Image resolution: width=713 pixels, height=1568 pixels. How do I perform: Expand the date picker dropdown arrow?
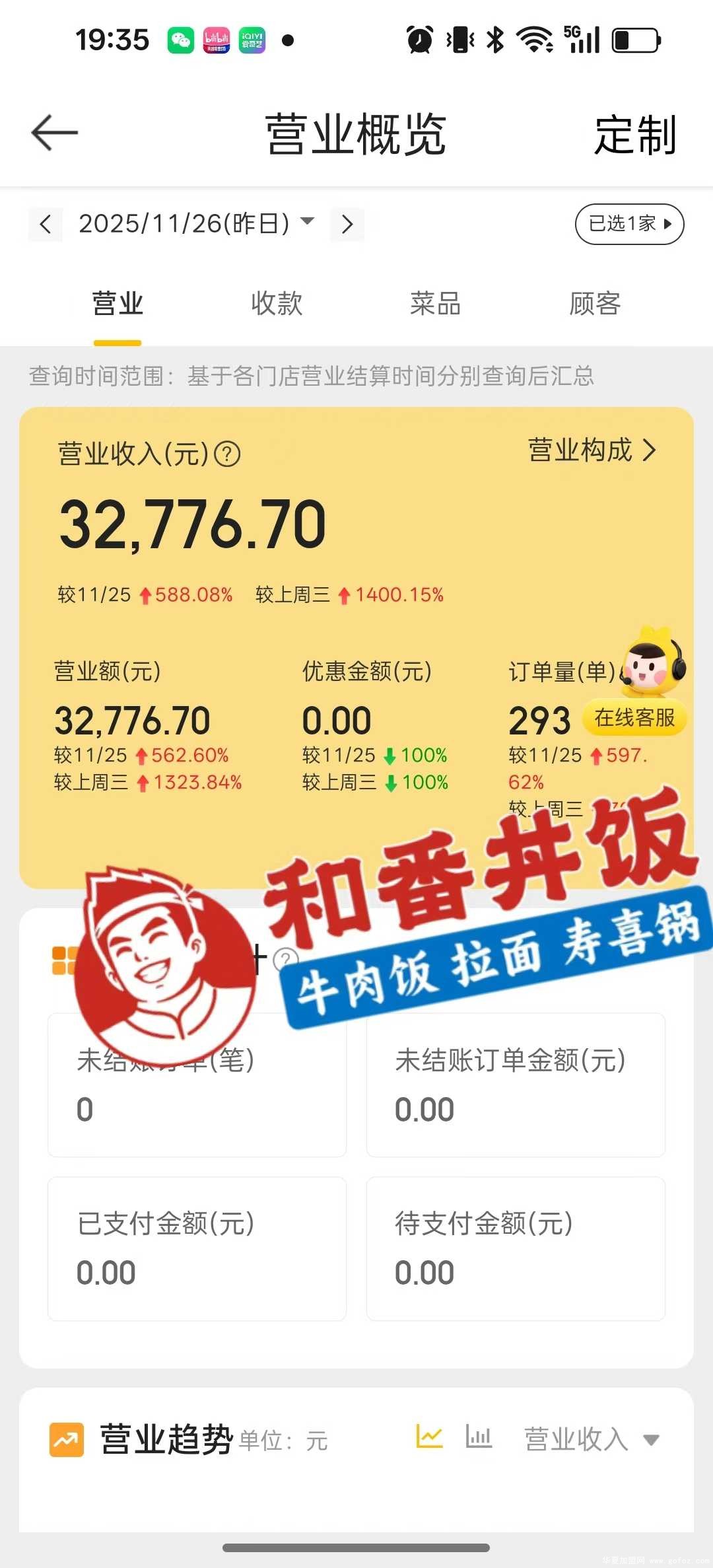[x=308, y=224]
